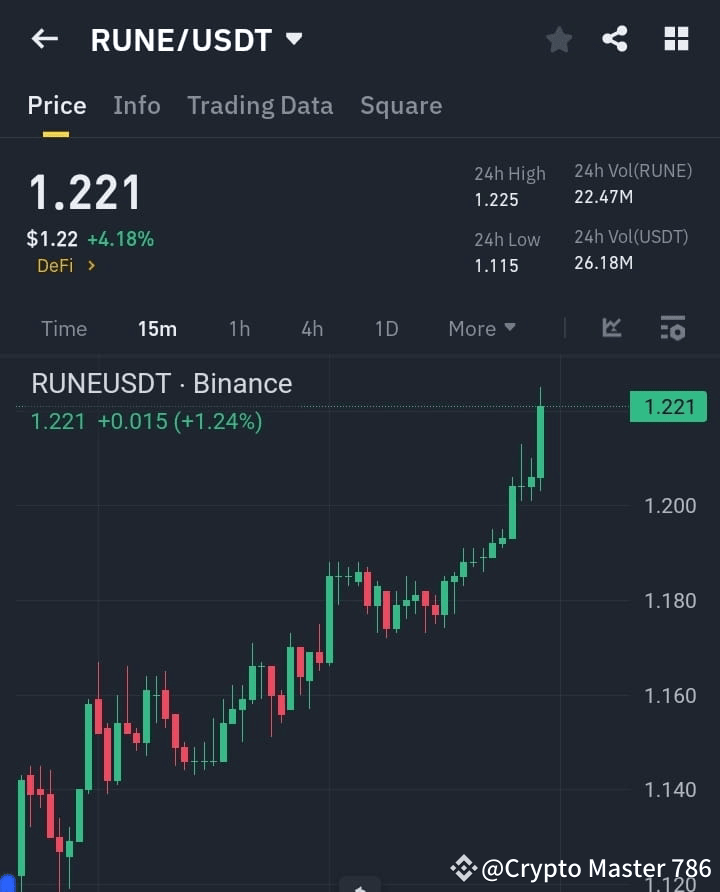Viewport: 720px width, 892px height.
Task: Open the share options for this pair
Action: 616,40
